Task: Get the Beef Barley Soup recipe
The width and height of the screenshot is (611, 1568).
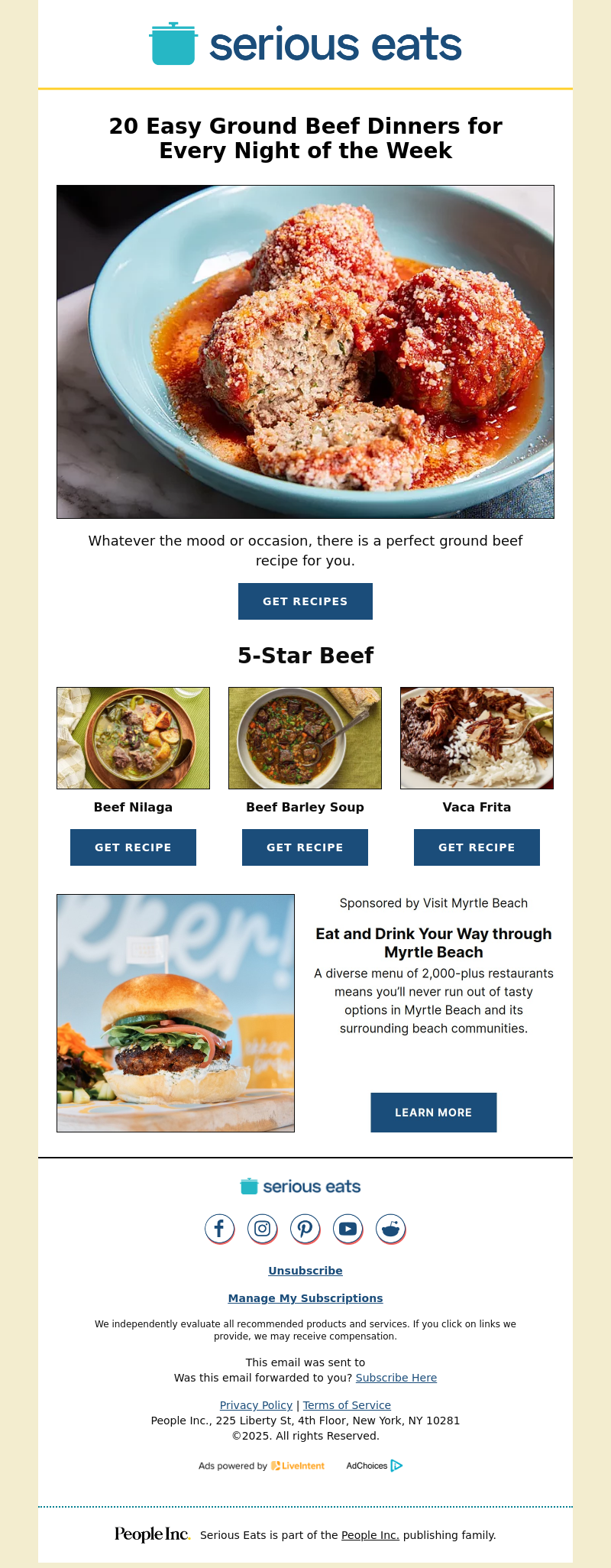Action: (305, 847)
